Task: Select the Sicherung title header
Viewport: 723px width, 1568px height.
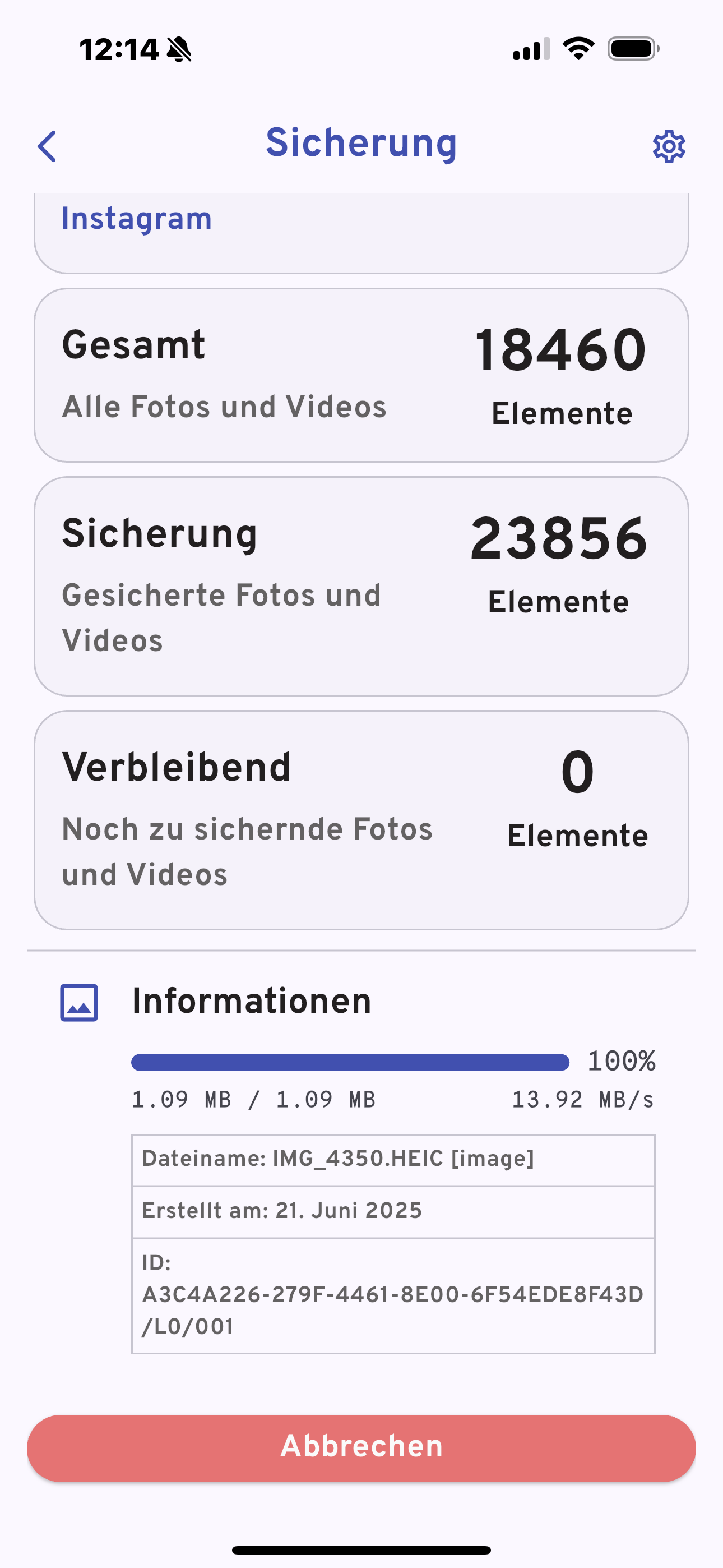Action: (361, 144)
